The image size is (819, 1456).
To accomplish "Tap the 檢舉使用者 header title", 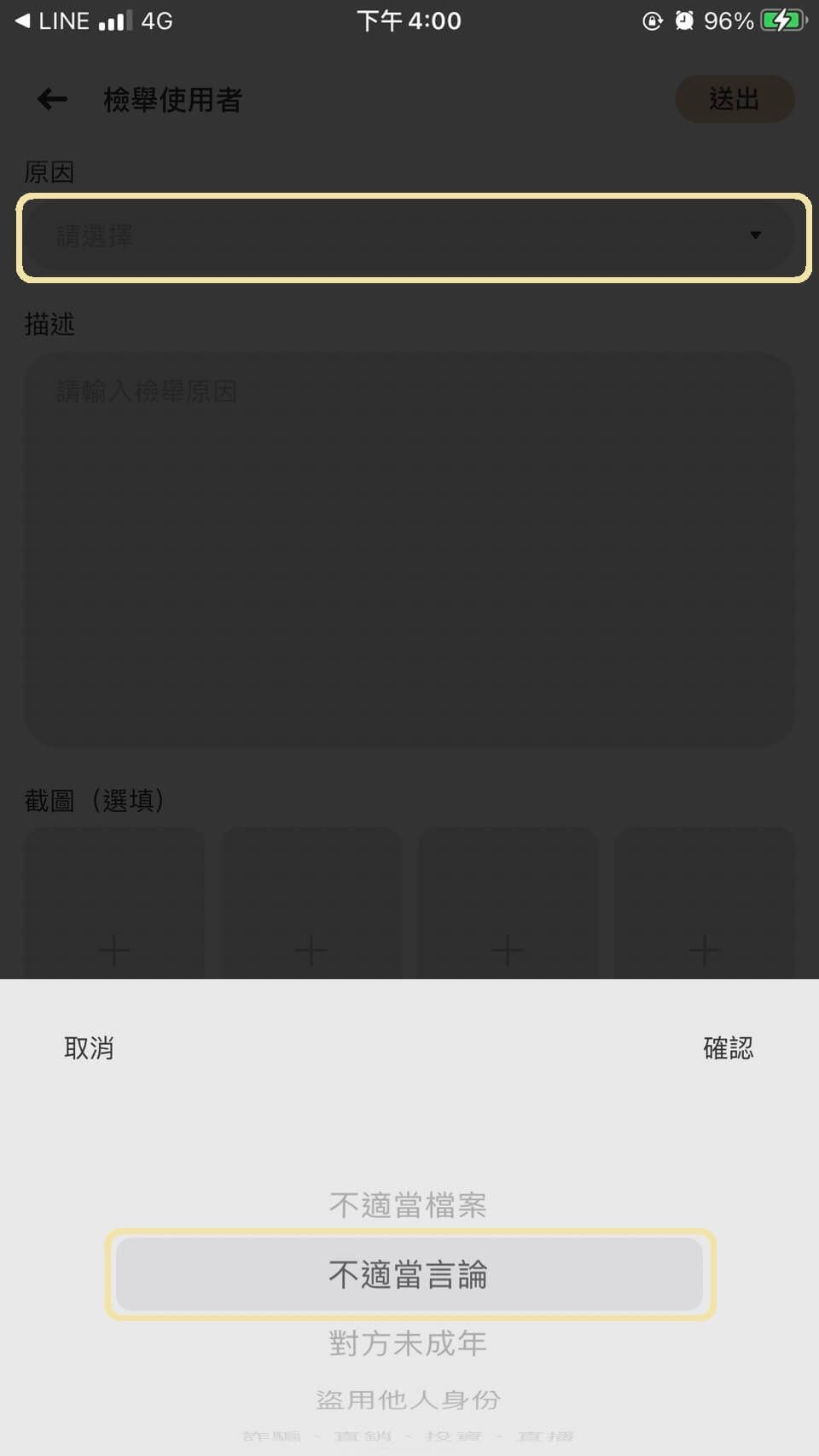I will pos(171,100).
